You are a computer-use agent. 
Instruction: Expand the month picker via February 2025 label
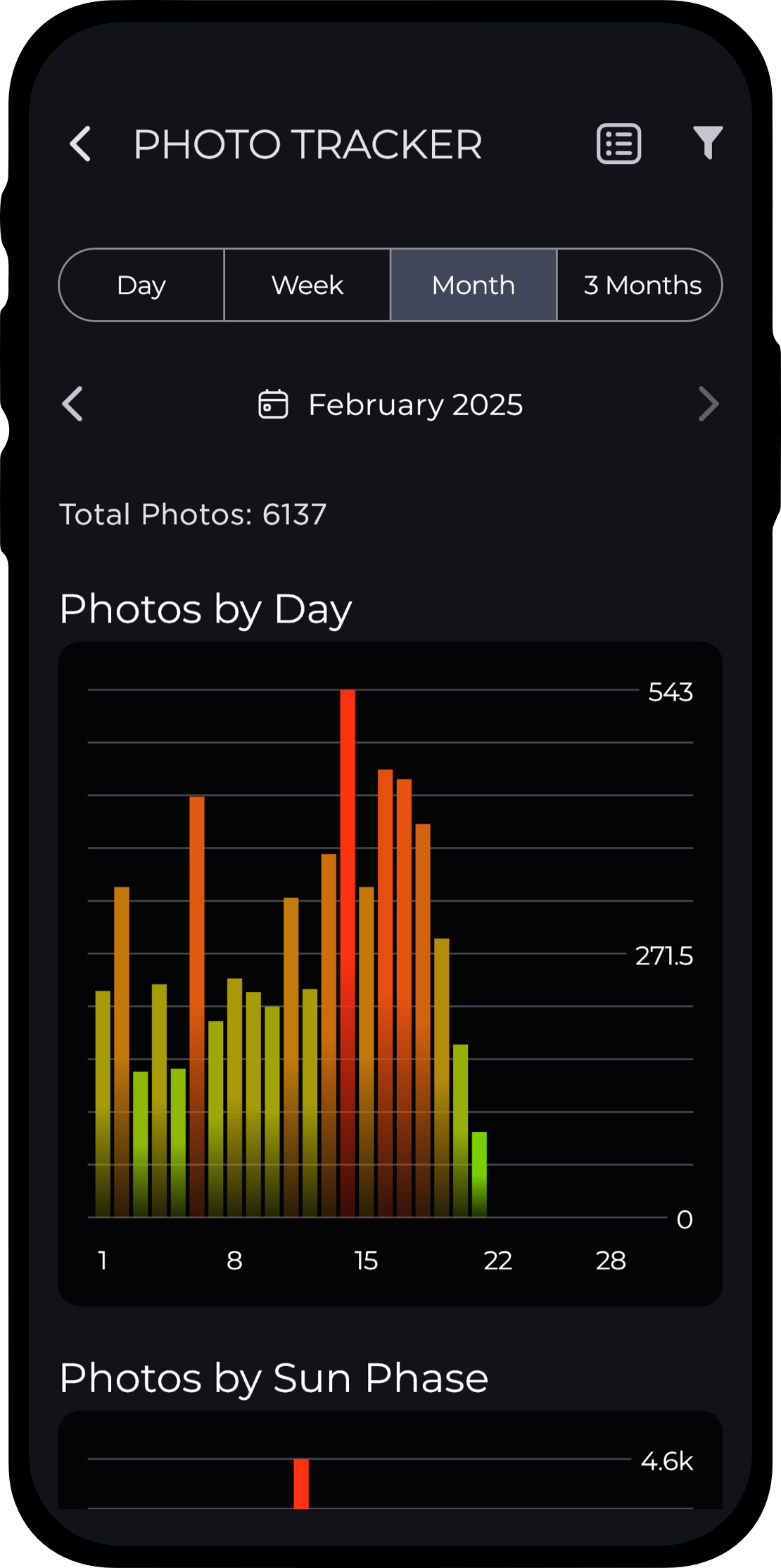pos(414,404)
